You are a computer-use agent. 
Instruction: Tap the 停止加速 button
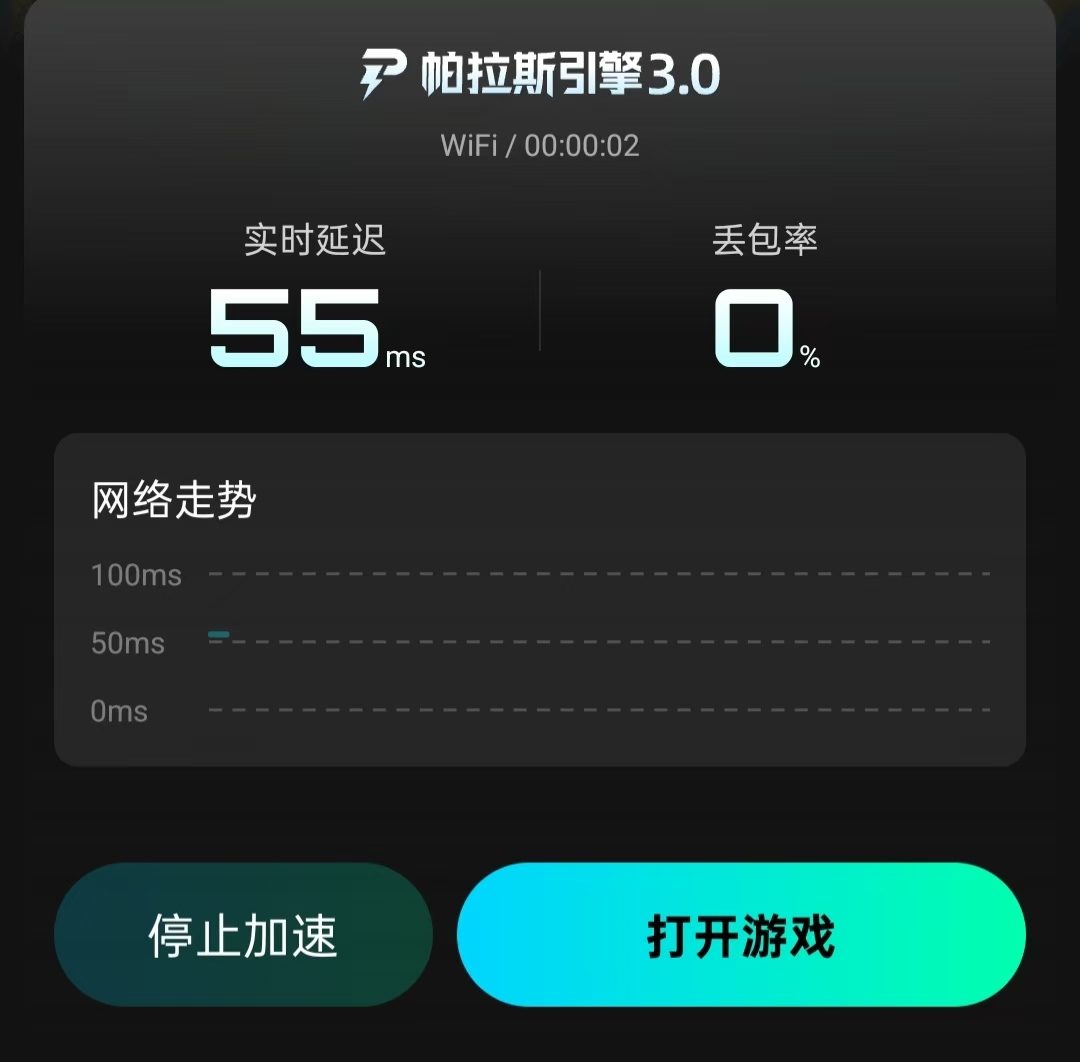[243, 935]
